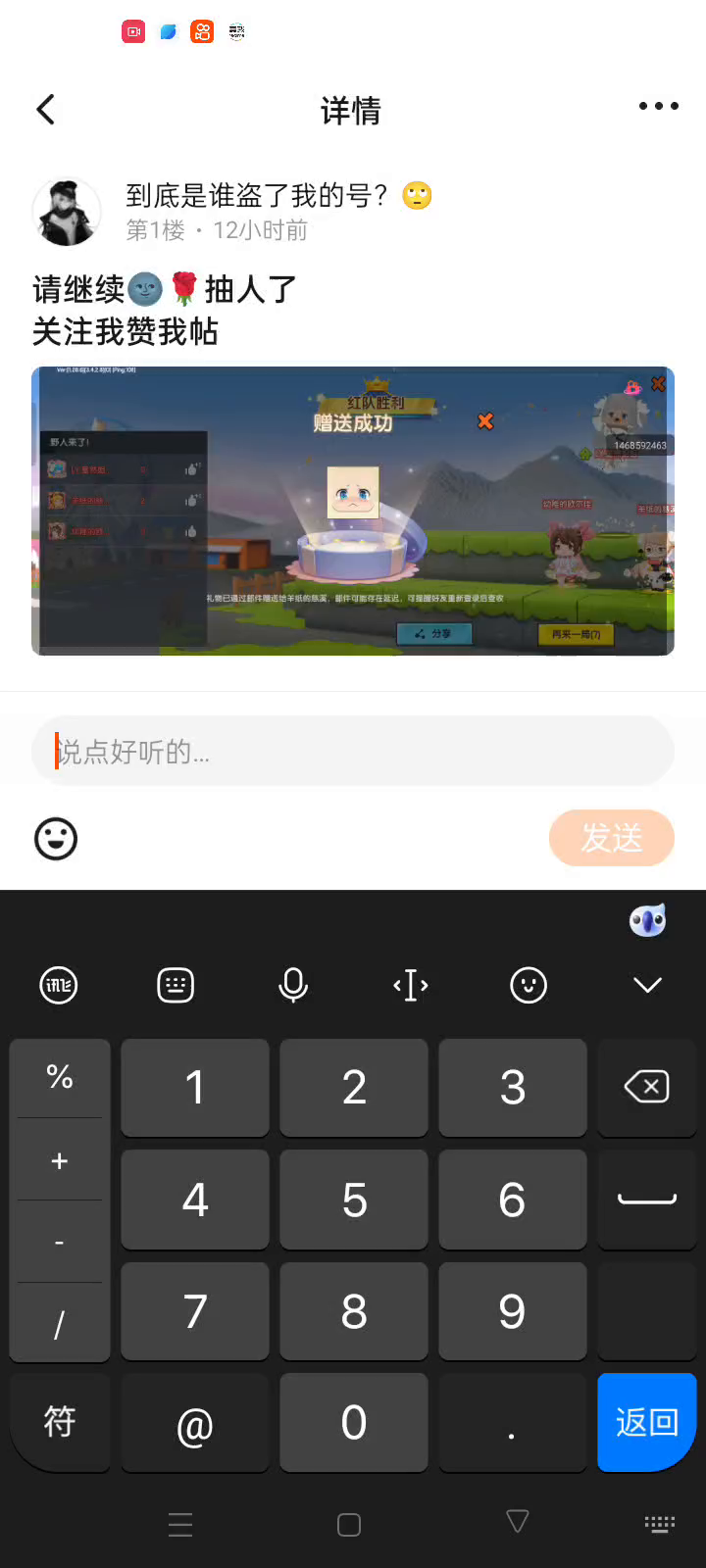
Task: Open the keyboard's emoji smiley panel
Action: pyautogui.click(x=529, y=985)
